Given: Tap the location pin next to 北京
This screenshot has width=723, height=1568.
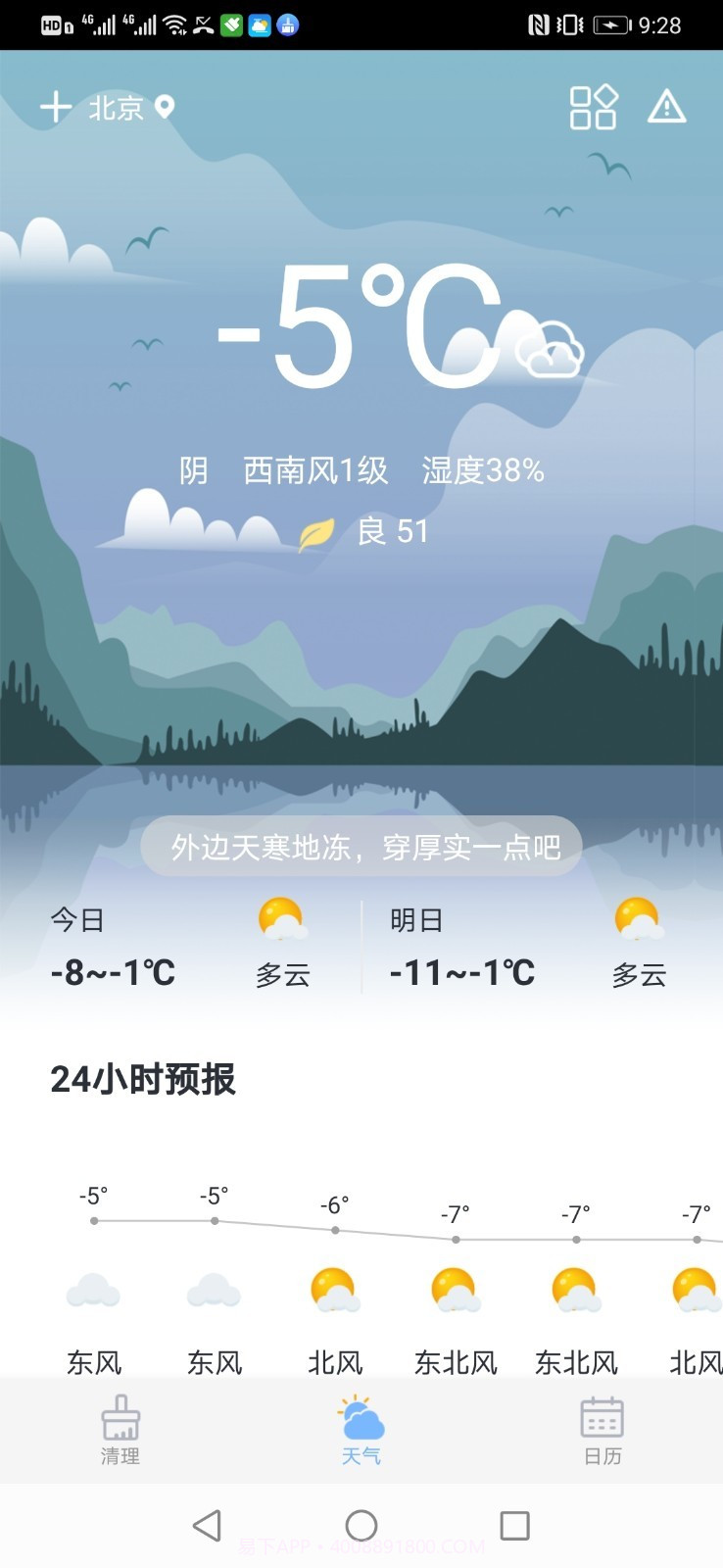Looking at the screenshot, I should [x=165, y=108].
